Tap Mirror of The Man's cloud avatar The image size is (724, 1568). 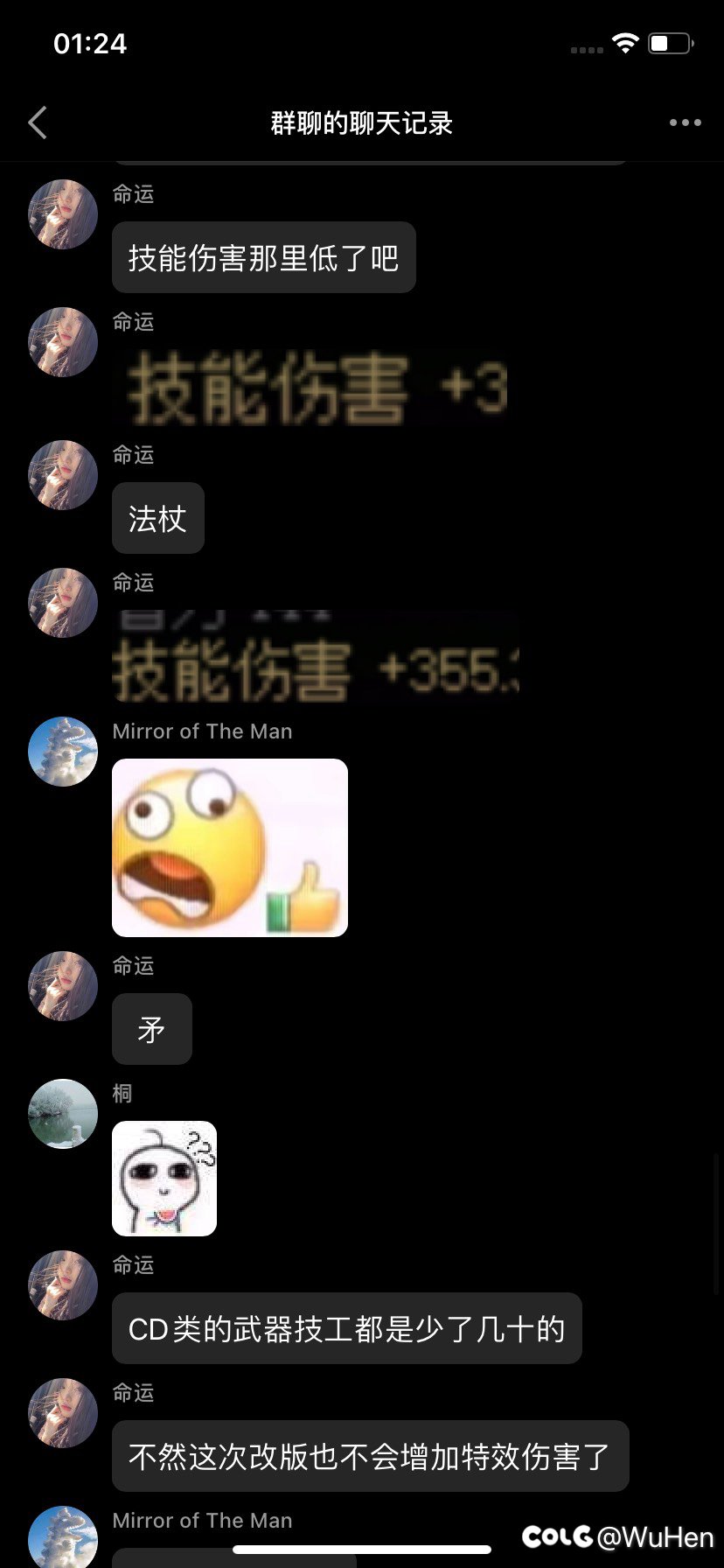point(62,752)
